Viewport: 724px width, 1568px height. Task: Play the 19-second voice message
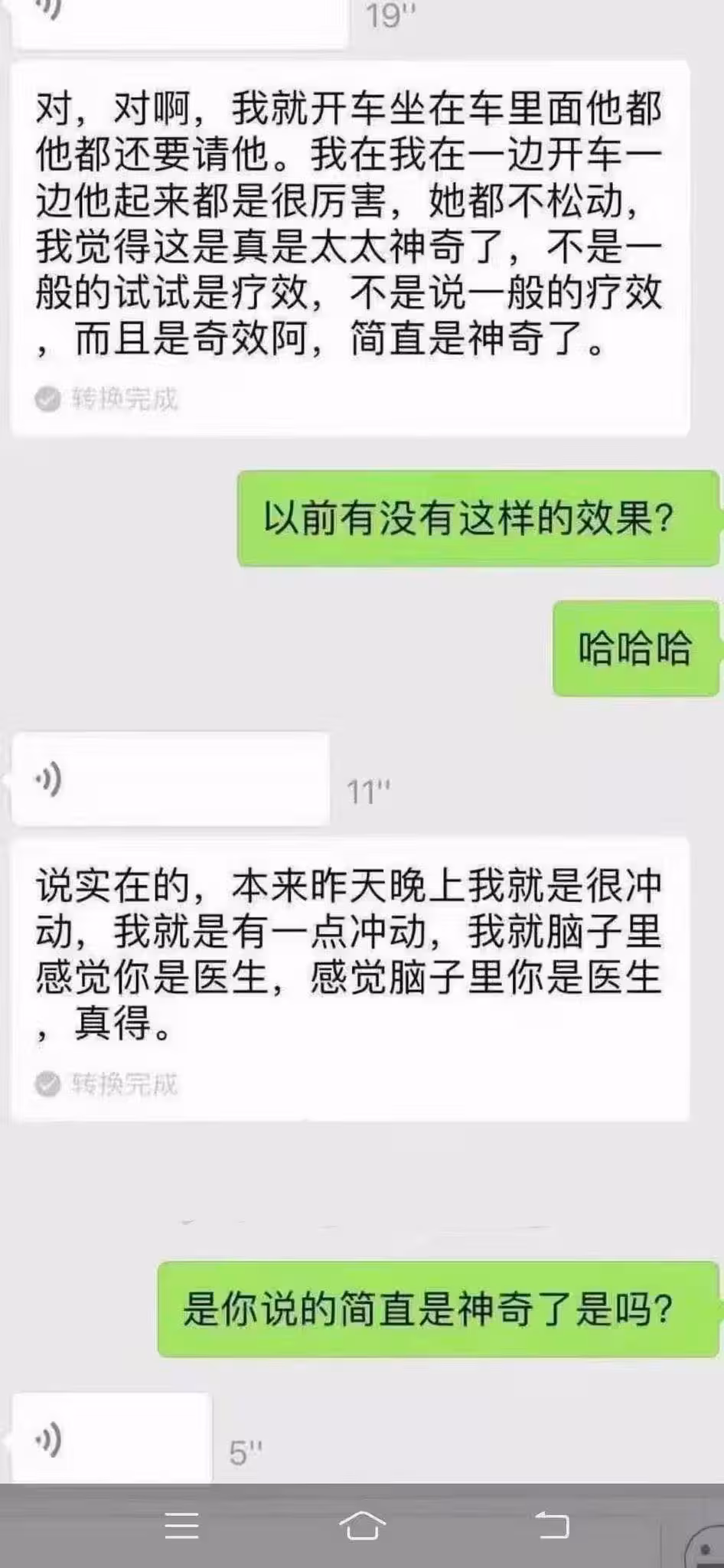click(181, 19)
